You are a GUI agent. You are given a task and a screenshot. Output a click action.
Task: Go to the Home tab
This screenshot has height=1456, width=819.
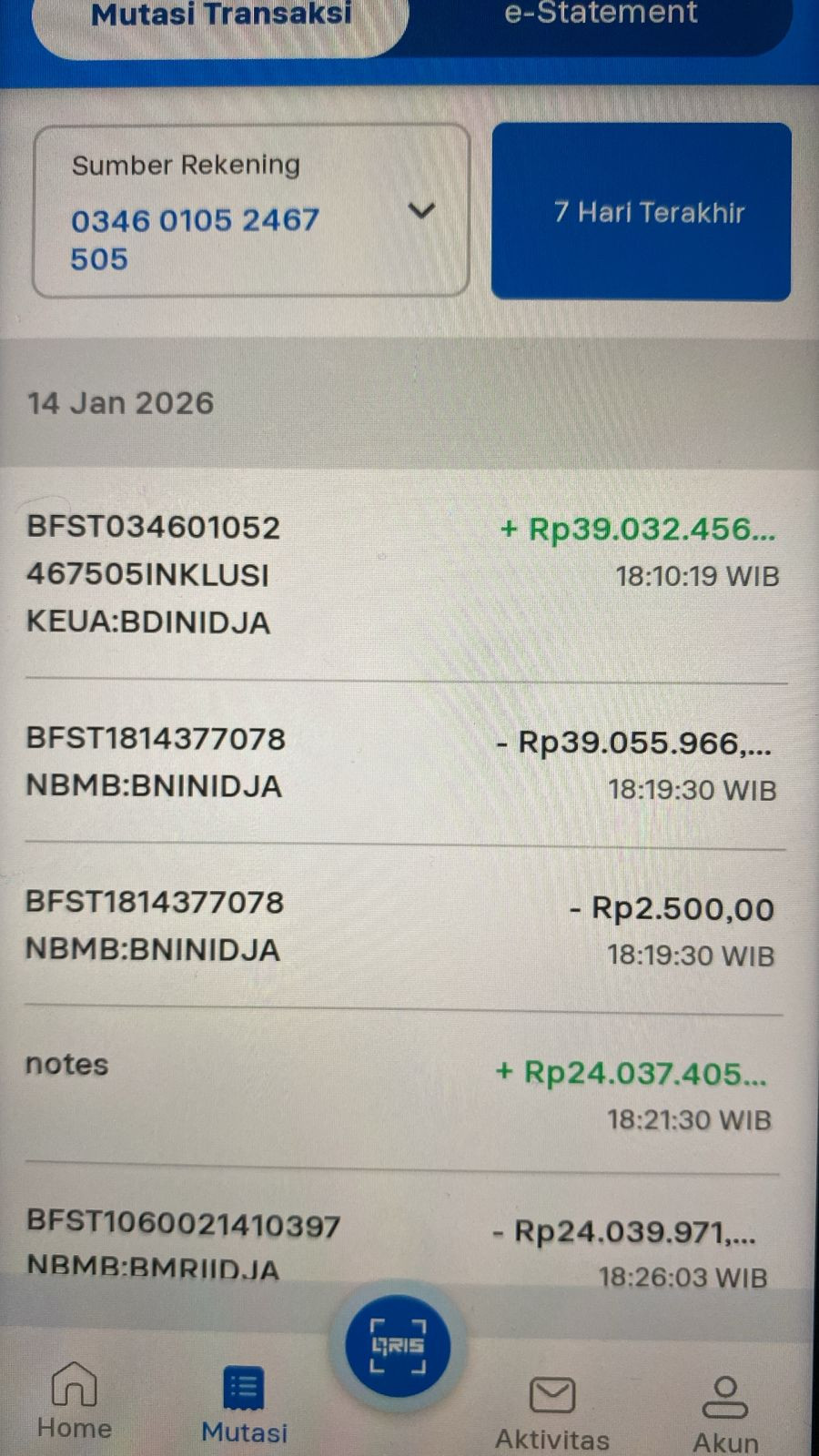tap(74, 1401)
